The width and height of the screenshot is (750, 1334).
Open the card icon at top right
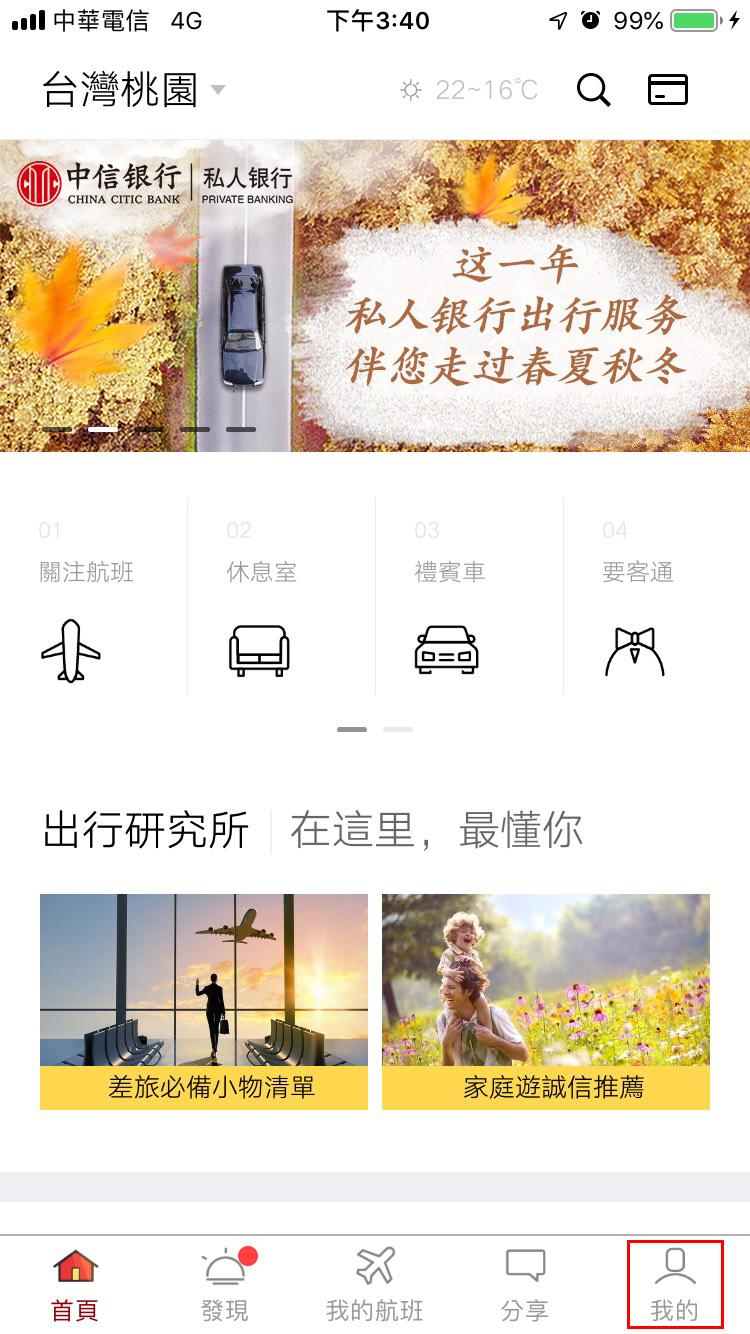667,91
